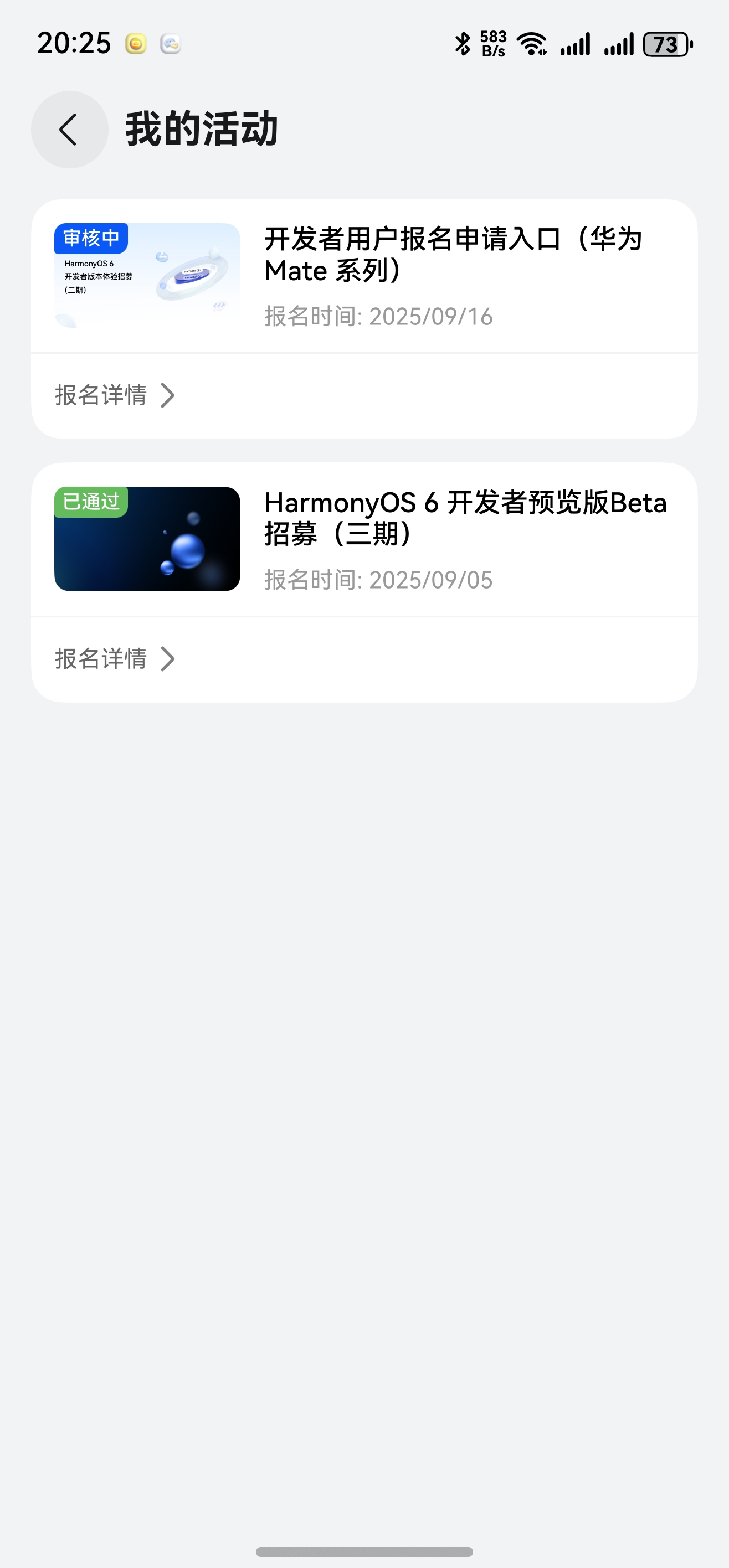View 报名详情 for the 已通过 activity

coord(115,659)
